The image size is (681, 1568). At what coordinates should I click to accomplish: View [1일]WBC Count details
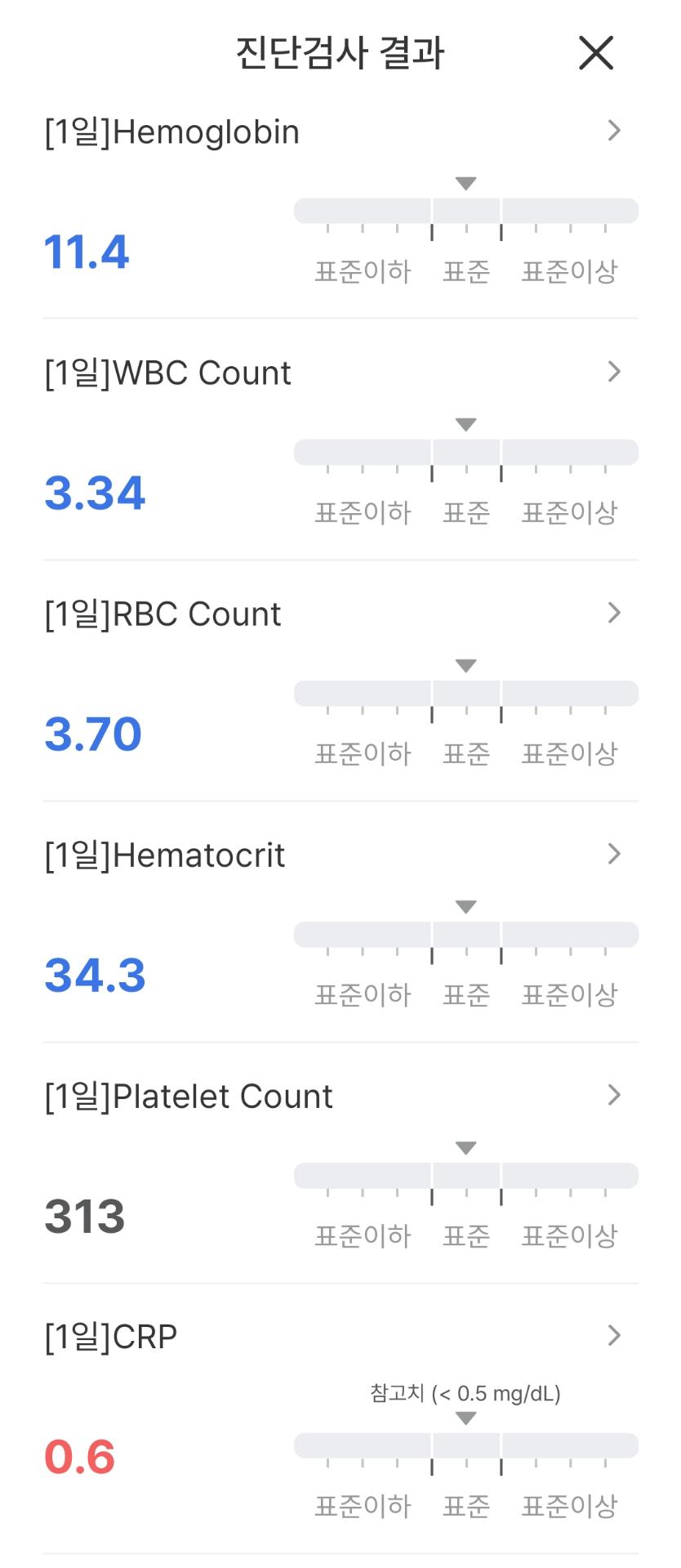(x=614, y=372)
